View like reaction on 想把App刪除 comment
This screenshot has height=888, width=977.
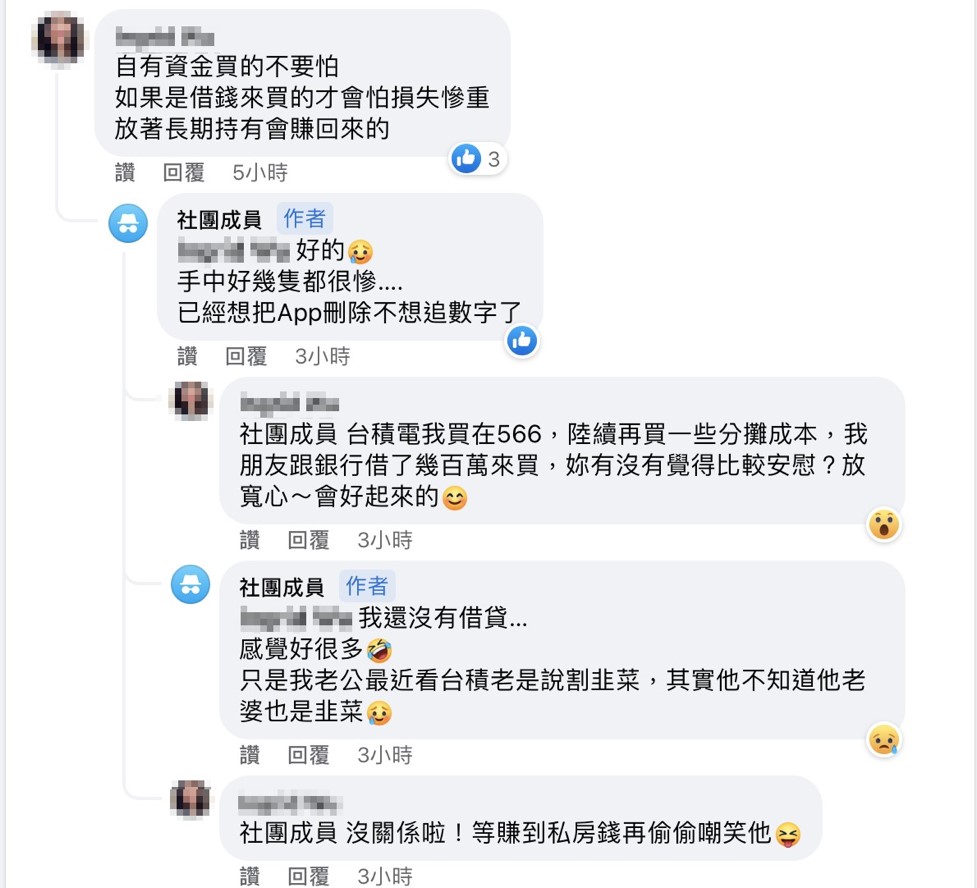pos(522,341)
